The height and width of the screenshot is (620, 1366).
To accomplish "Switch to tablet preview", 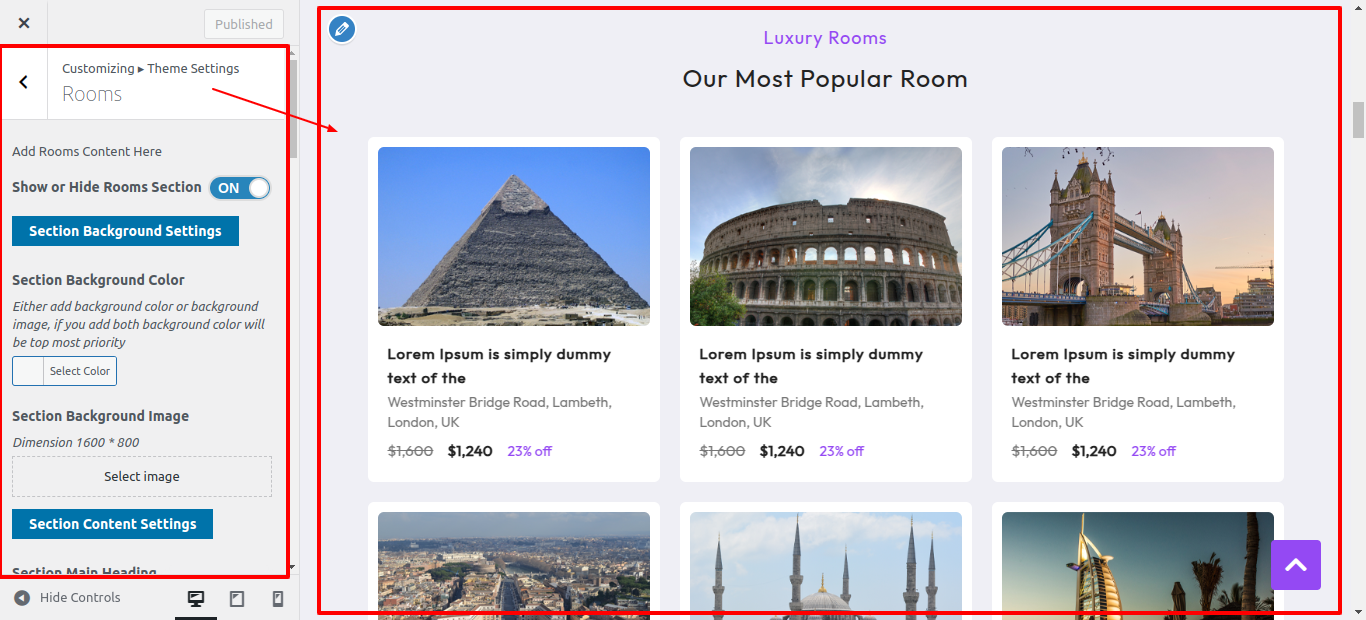I will (237, 599).
